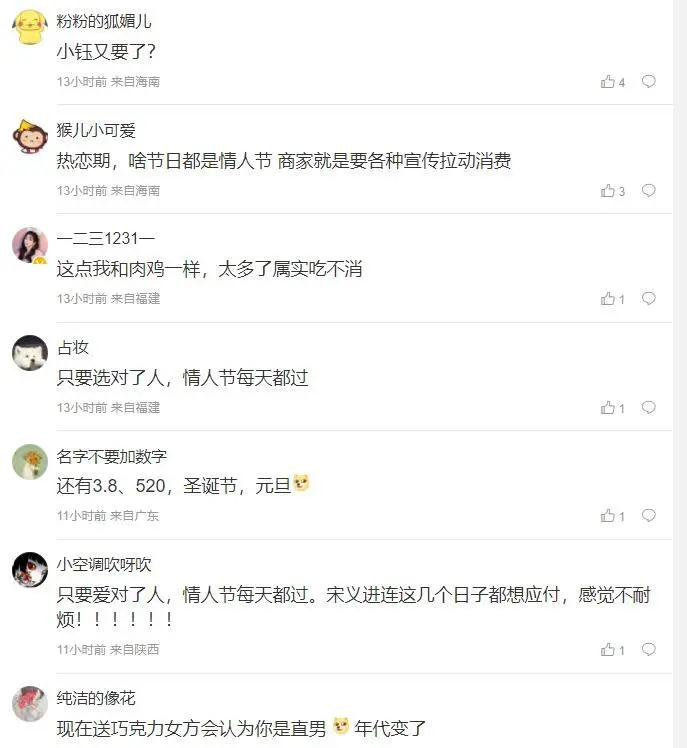Open 粉粉的狐媚儿's profile avatar
Screen dimensions: 687x748
tap(30, 27)
